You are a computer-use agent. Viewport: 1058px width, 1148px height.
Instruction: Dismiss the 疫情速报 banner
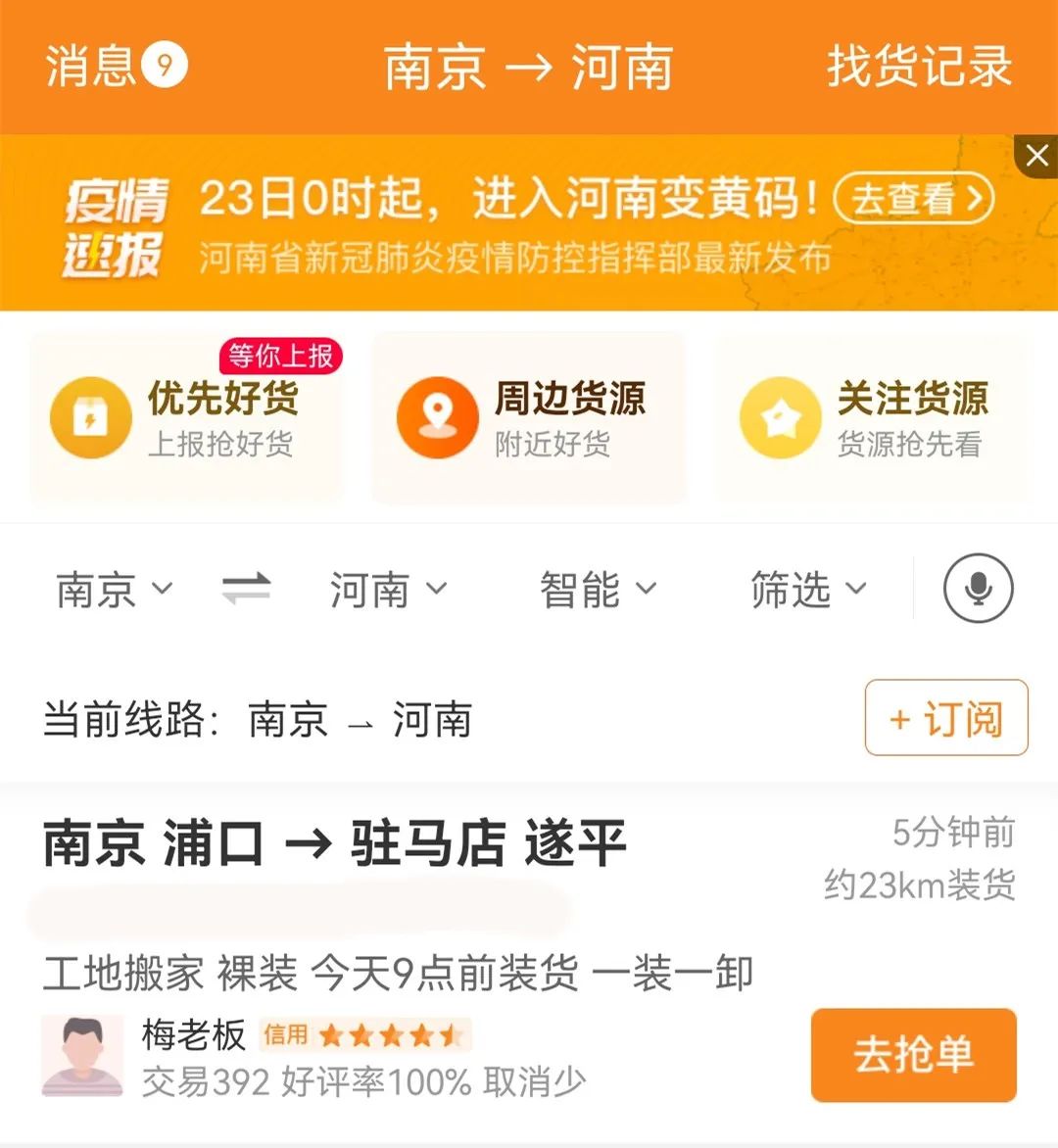coord(1036,156)
